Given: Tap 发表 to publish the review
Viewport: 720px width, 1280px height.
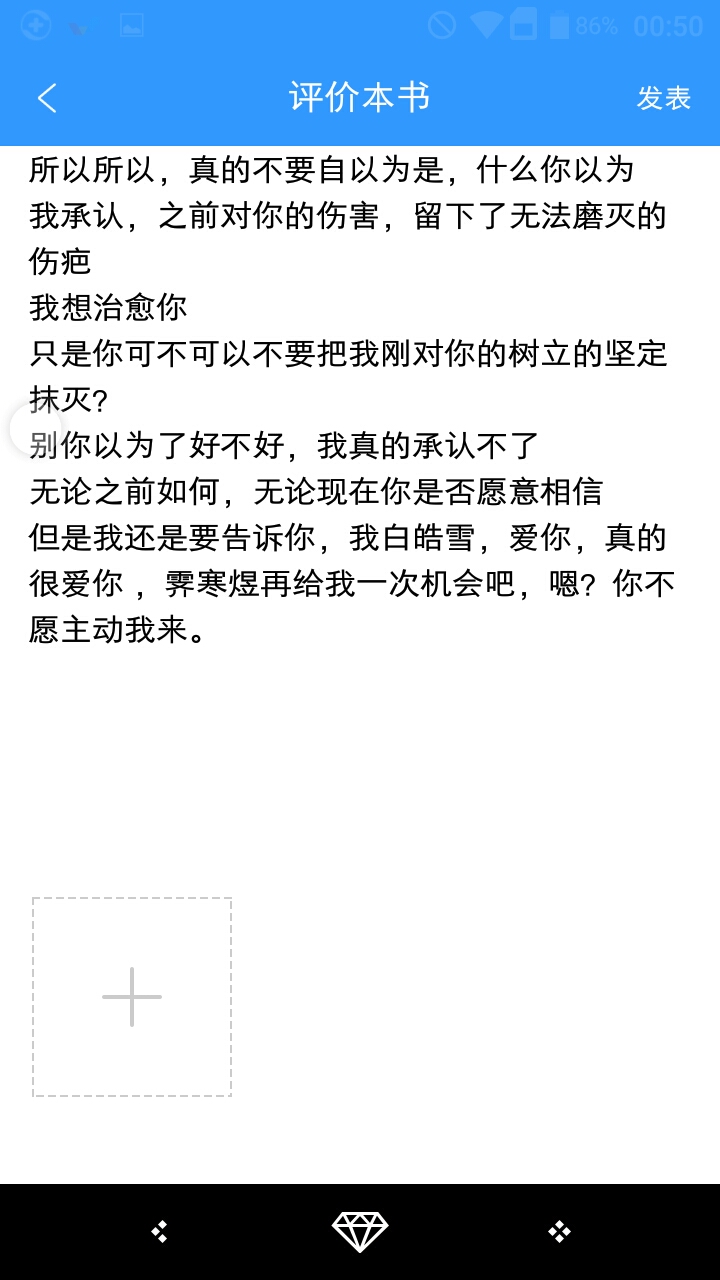Looking at the screenshot, I should point(664,98).
